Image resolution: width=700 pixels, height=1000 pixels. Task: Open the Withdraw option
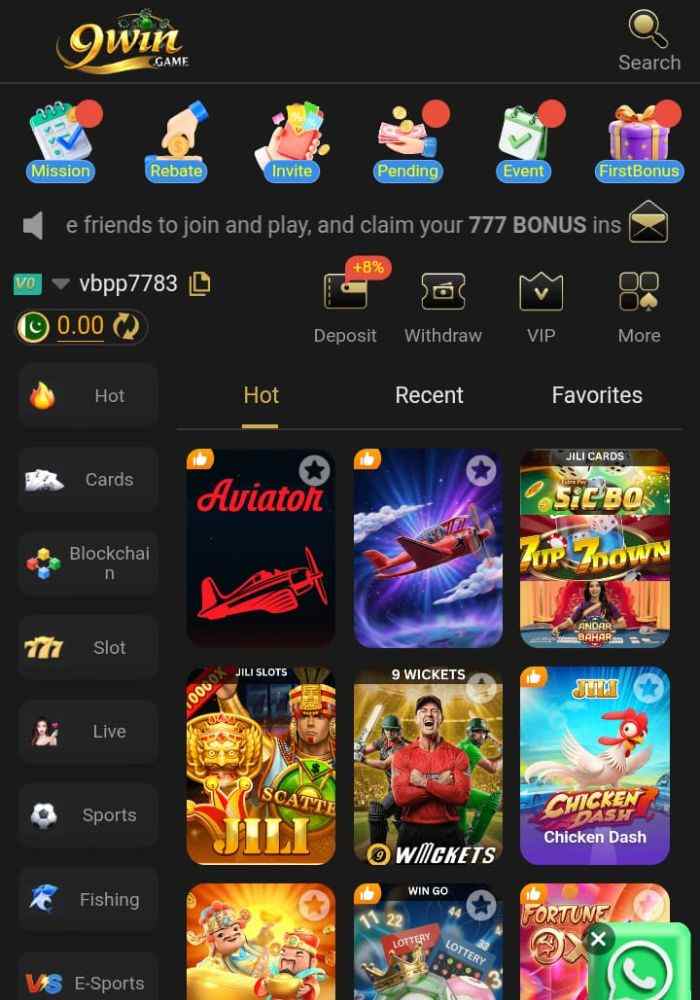(x=443, y=306)
